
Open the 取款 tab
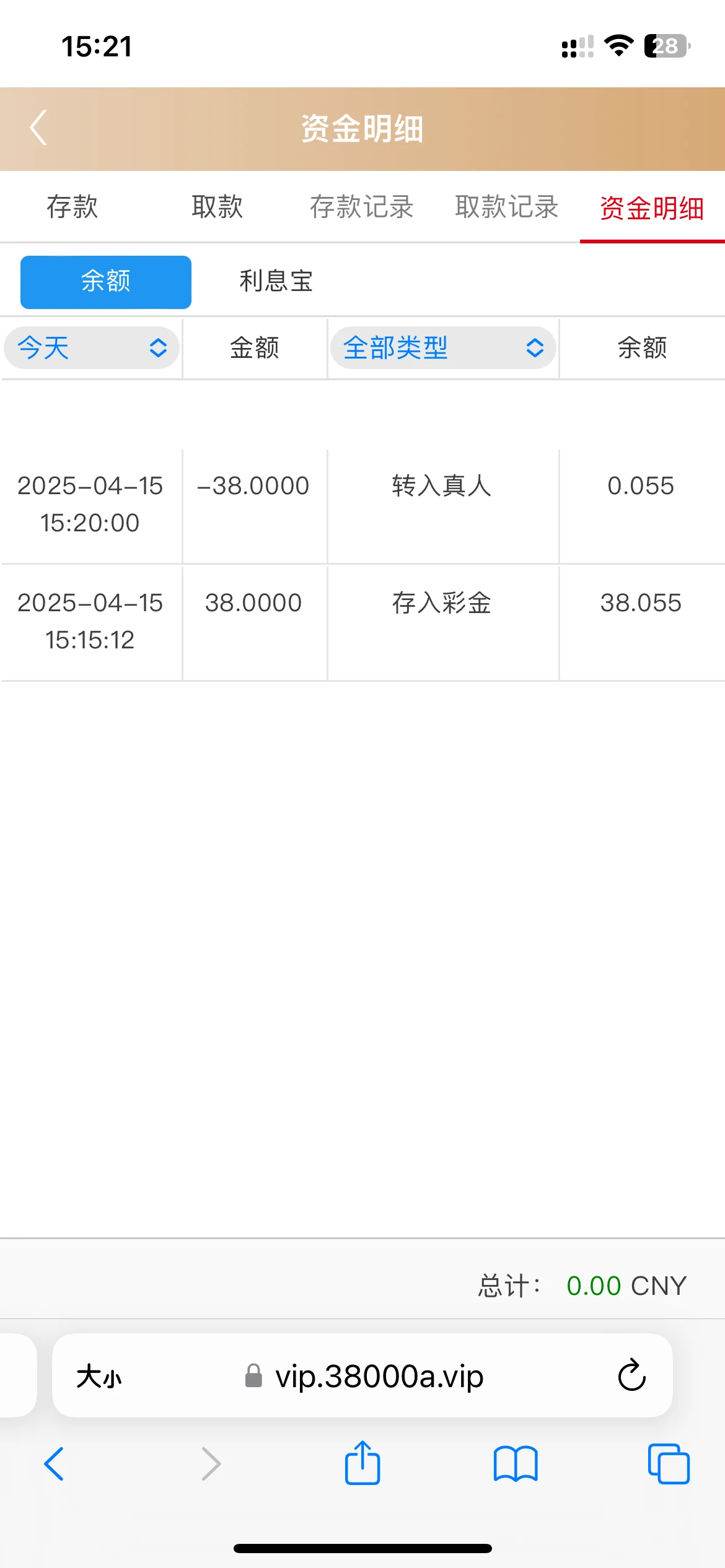[217, 207]
